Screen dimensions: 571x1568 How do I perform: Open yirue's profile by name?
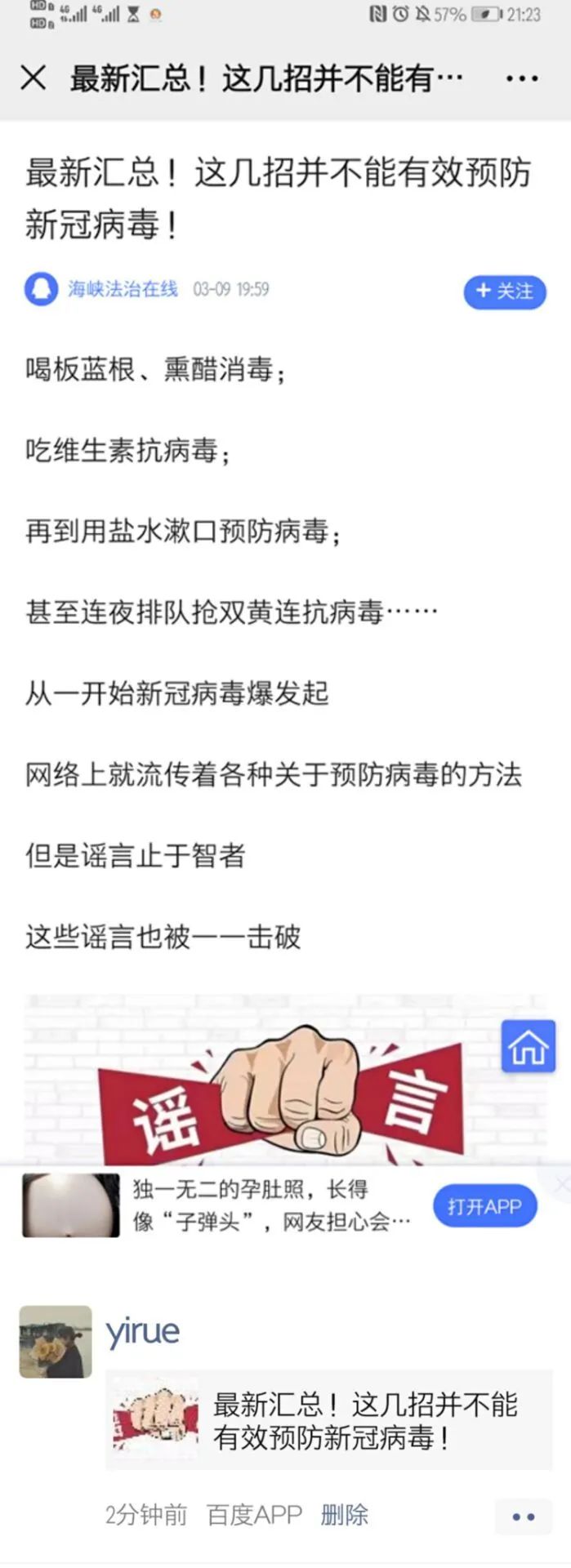tap(143, 1332)
